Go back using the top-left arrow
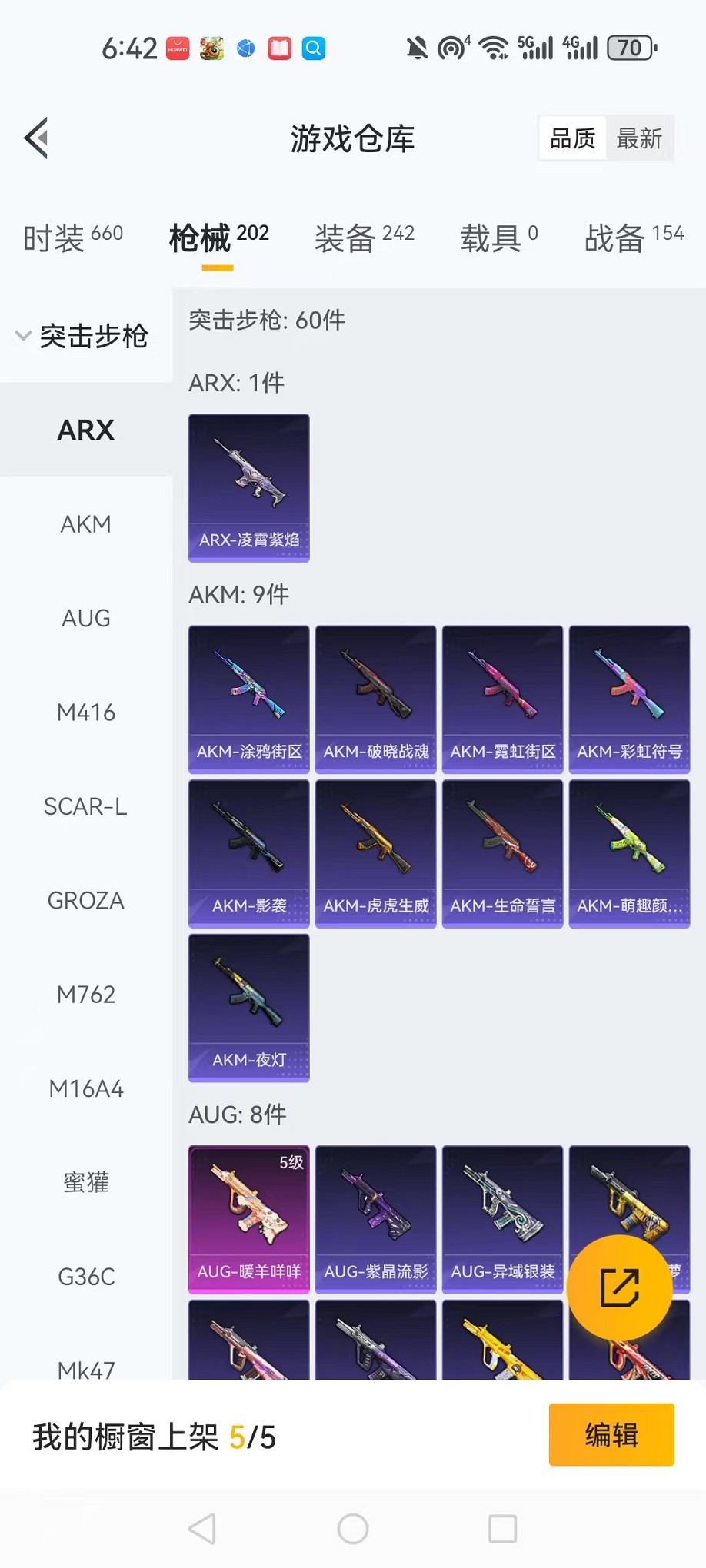Screen dimensions: 706x1568 pyautogui.click(x=37, y=138)
